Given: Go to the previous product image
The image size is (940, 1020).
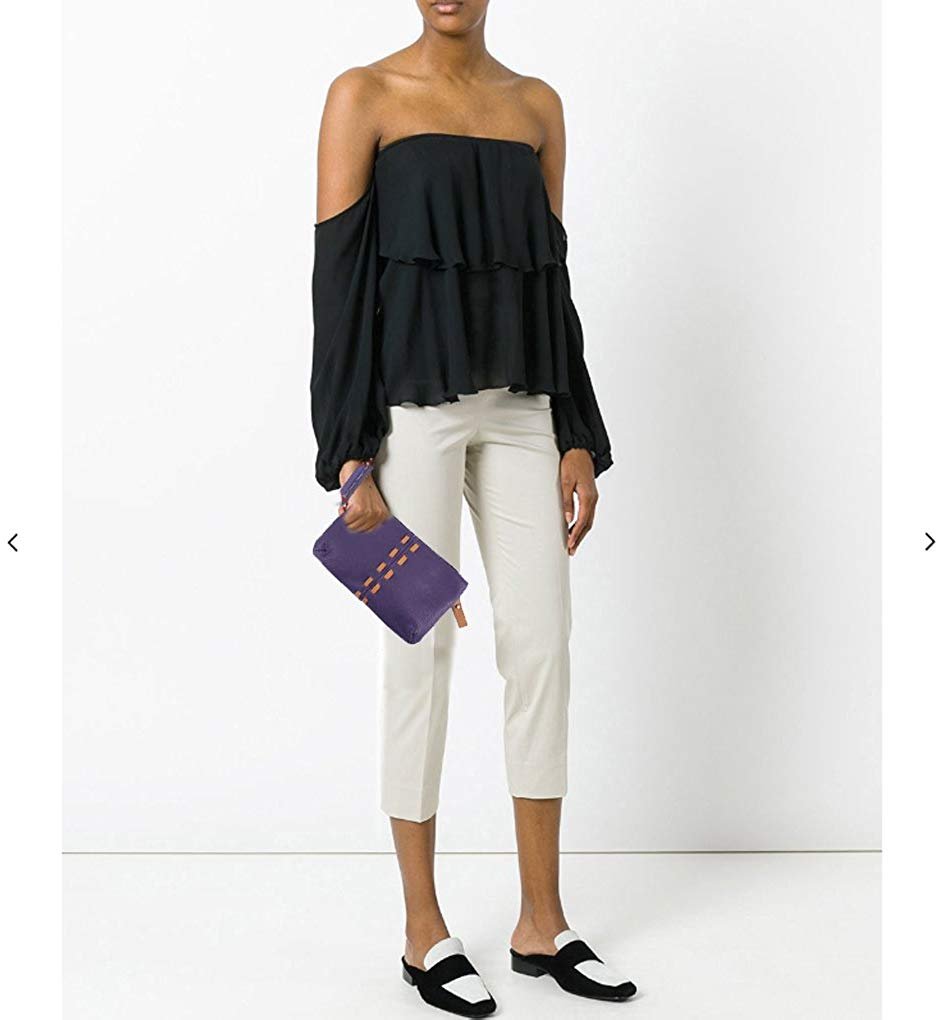Looking at the screenshot, I should click(13, 542).
